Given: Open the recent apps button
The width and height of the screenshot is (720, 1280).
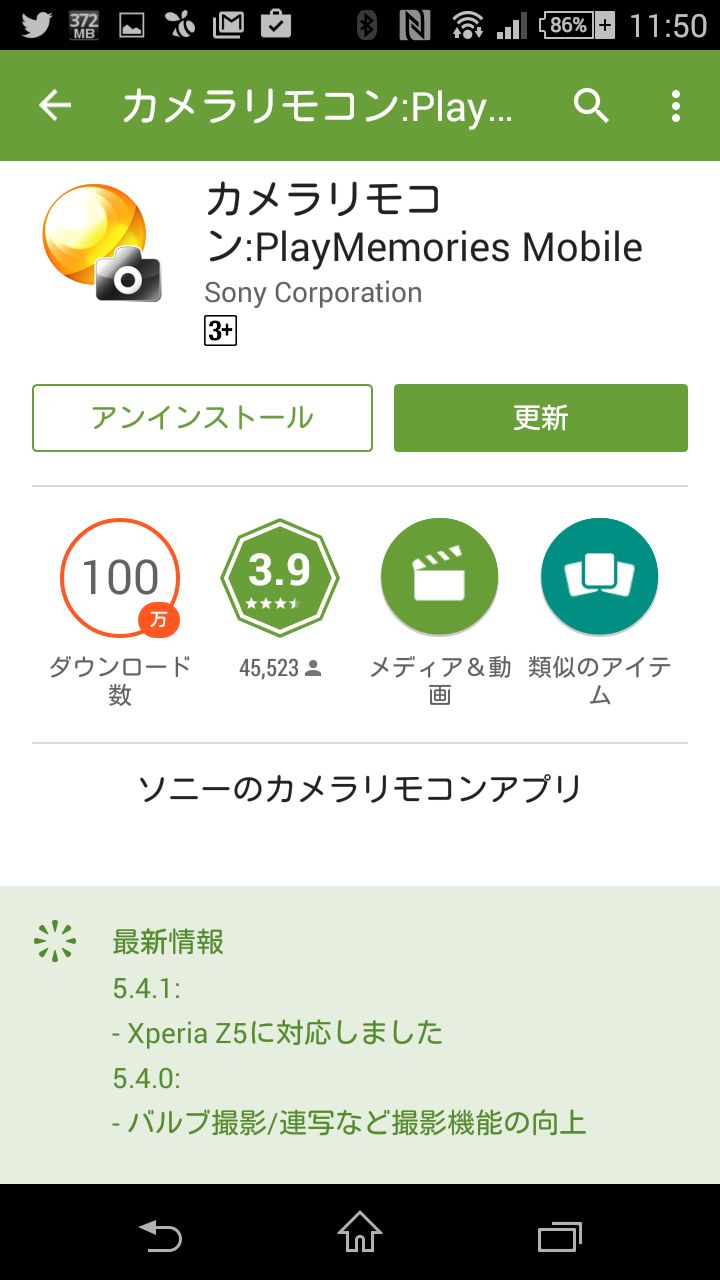Looking at the screenshot, I should [x=559, y=1236].
